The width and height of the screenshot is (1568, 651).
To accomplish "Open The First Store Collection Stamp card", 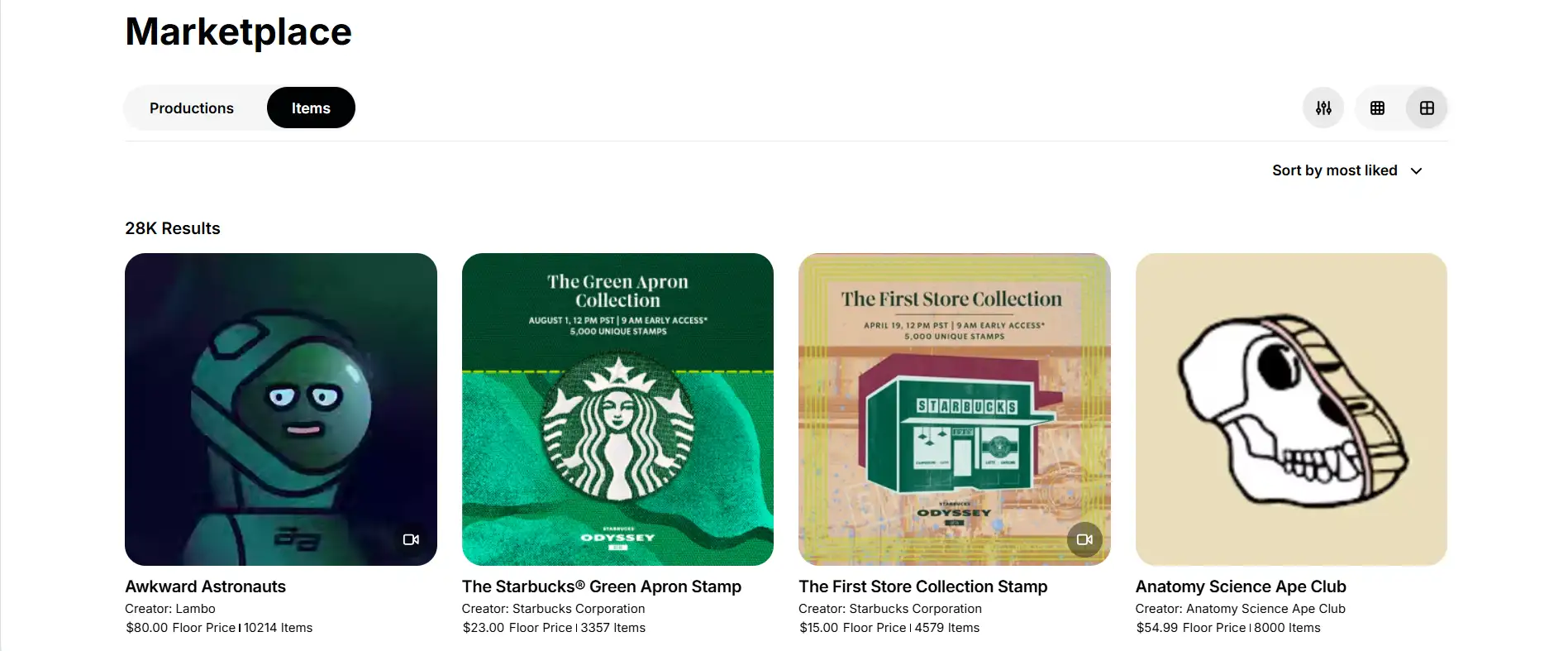I will click(954, 409).
